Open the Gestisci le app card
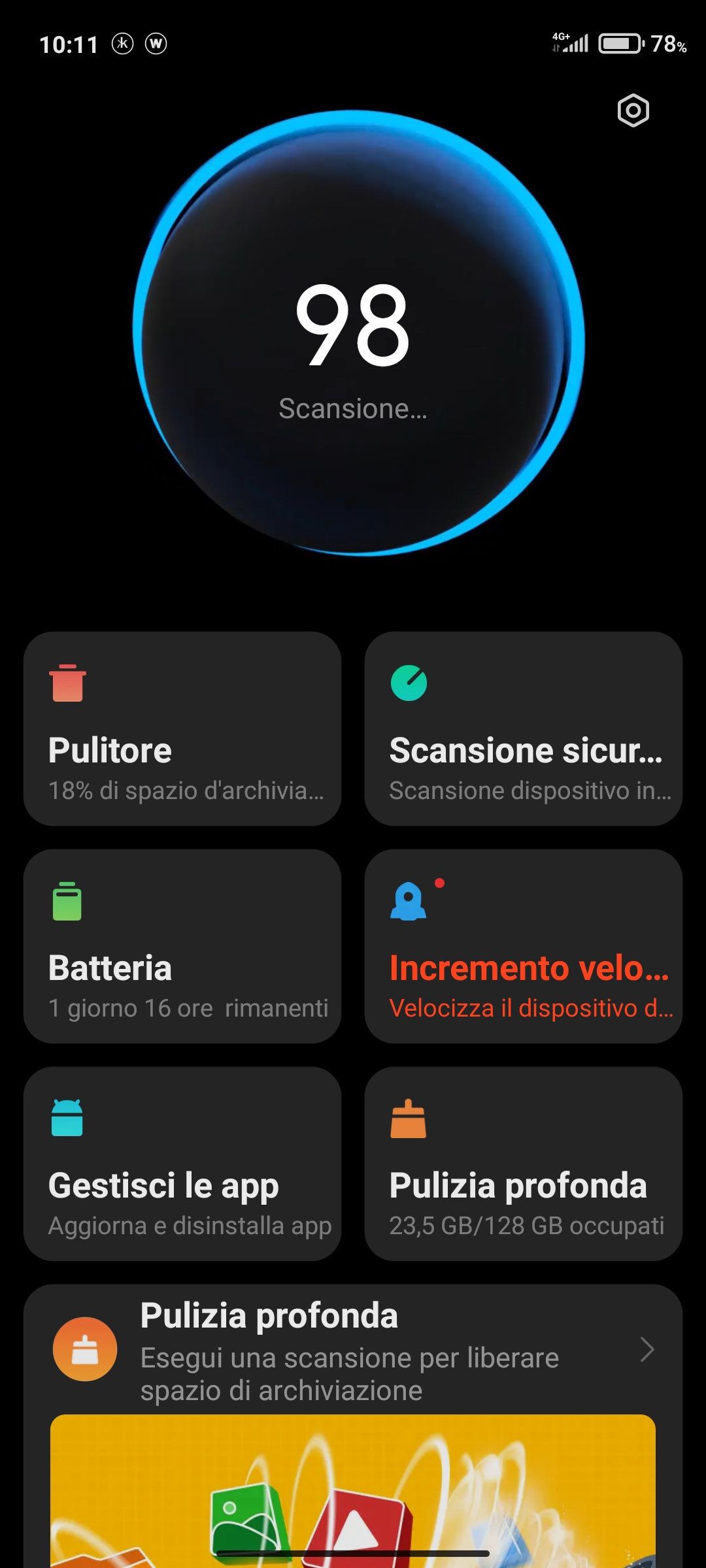This screenshot has width=706, height=1568. click(182, 1164)
